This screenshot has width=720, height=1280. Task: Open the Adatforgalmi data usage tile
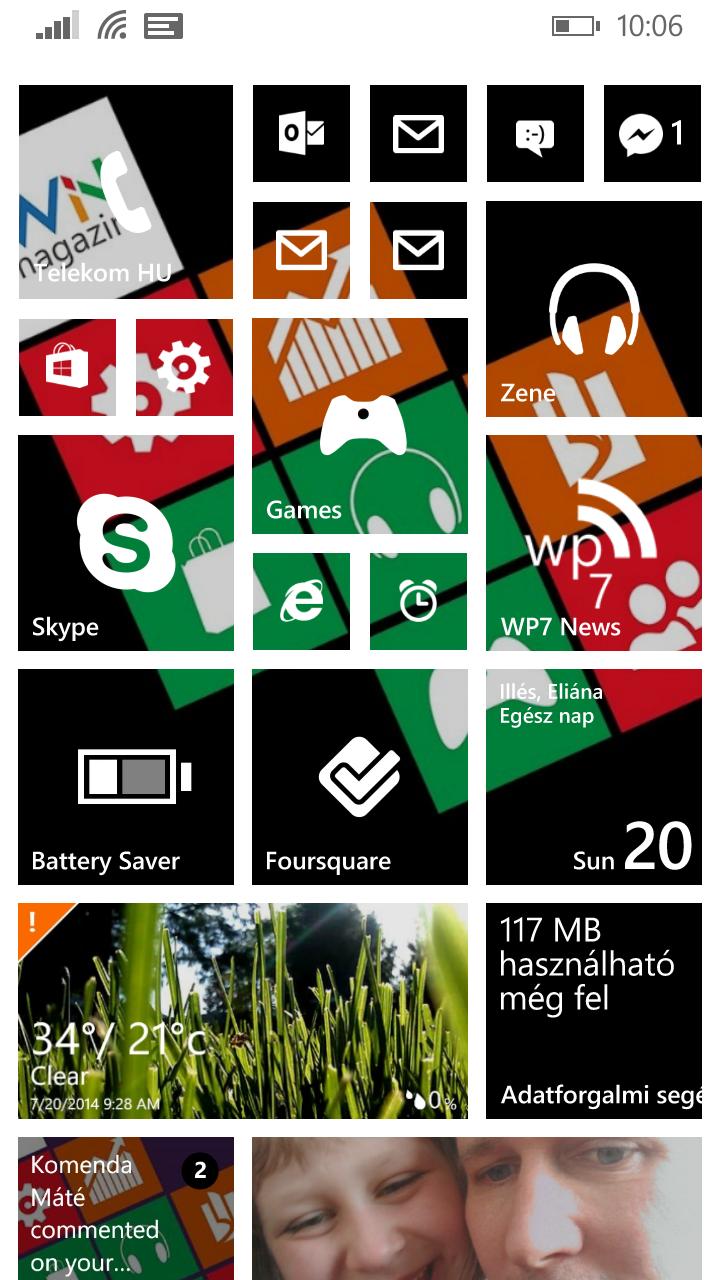[594, 1011]
